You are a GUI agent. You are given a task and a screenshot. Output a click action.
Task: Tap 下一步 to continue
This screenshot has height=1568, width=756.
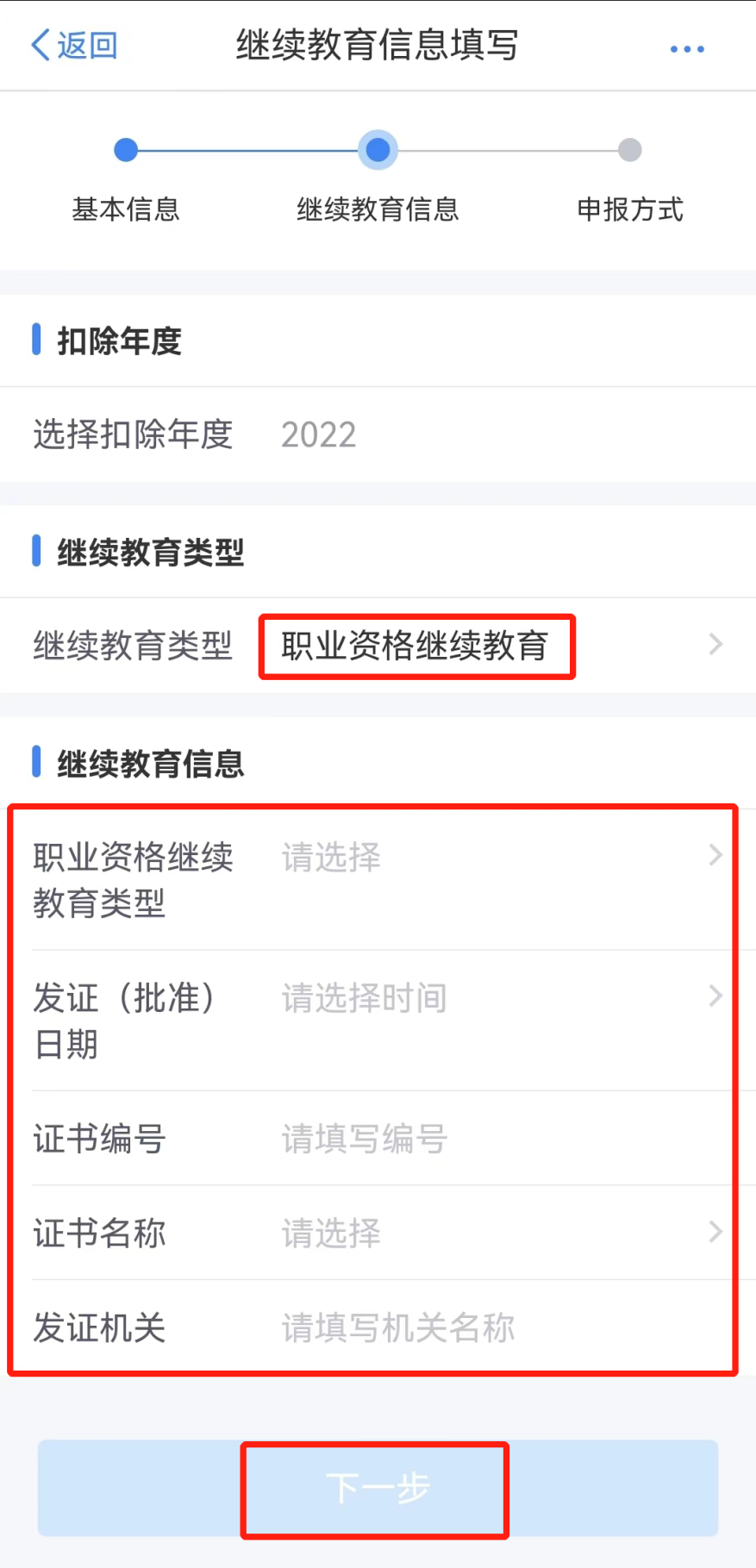pos(378,1488)
